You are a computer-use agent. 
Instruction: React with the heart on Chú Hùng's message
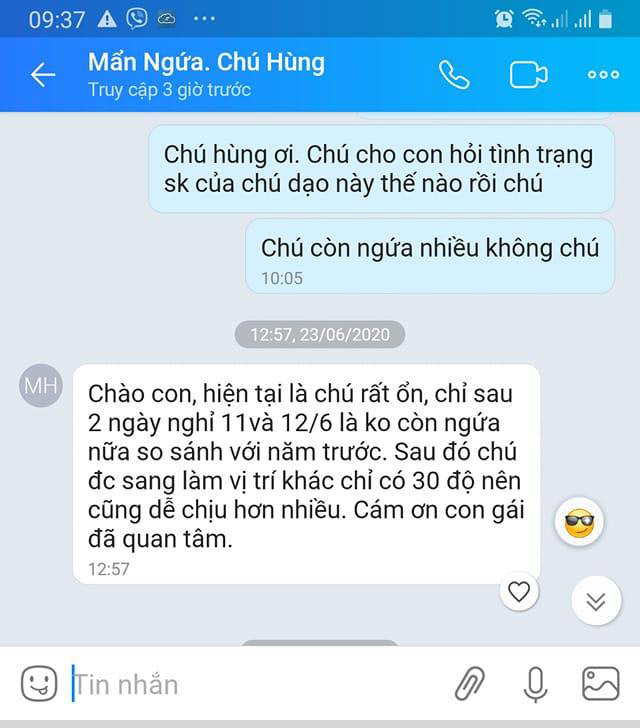(x=518, y=591)
